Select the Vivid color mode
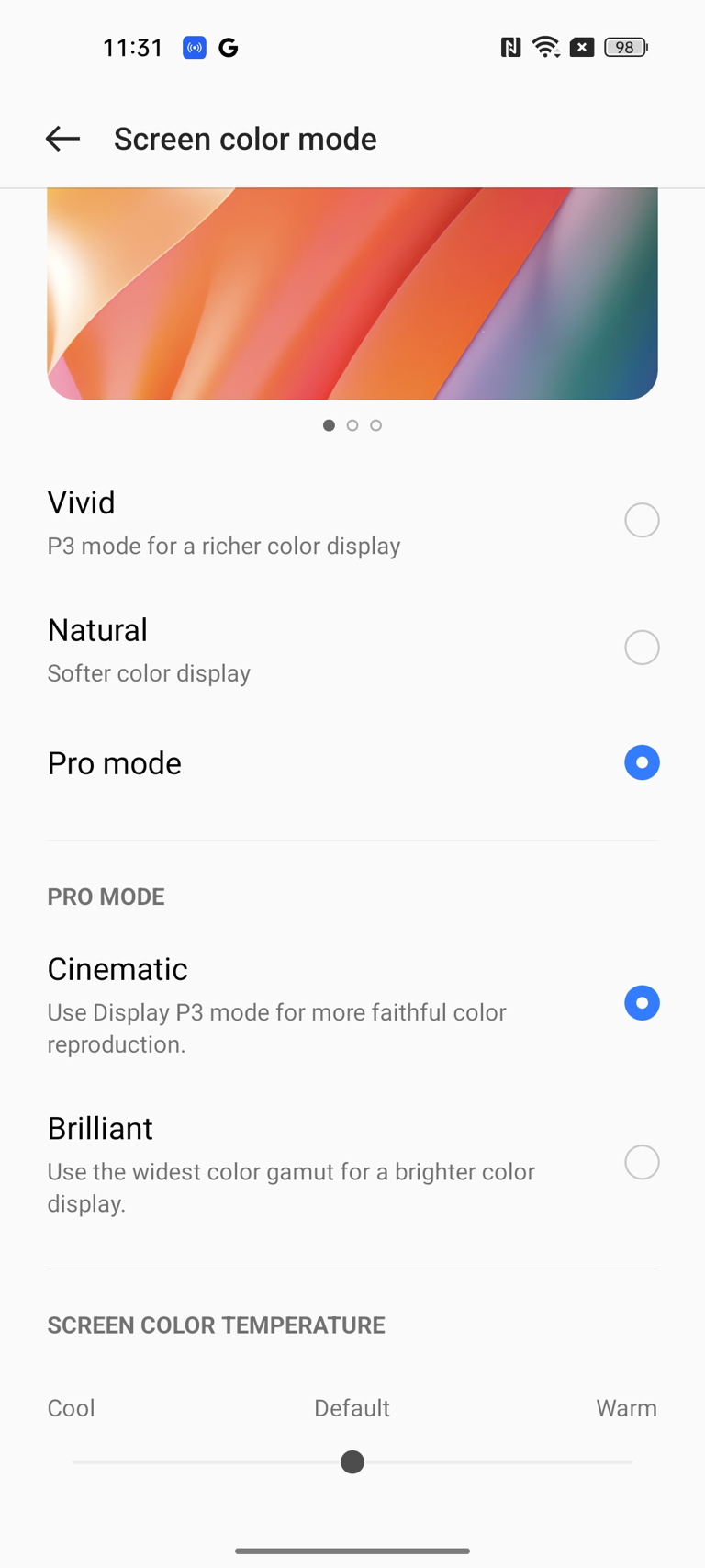This screenshot has height=1568, width=705. [x=352, y=521]
